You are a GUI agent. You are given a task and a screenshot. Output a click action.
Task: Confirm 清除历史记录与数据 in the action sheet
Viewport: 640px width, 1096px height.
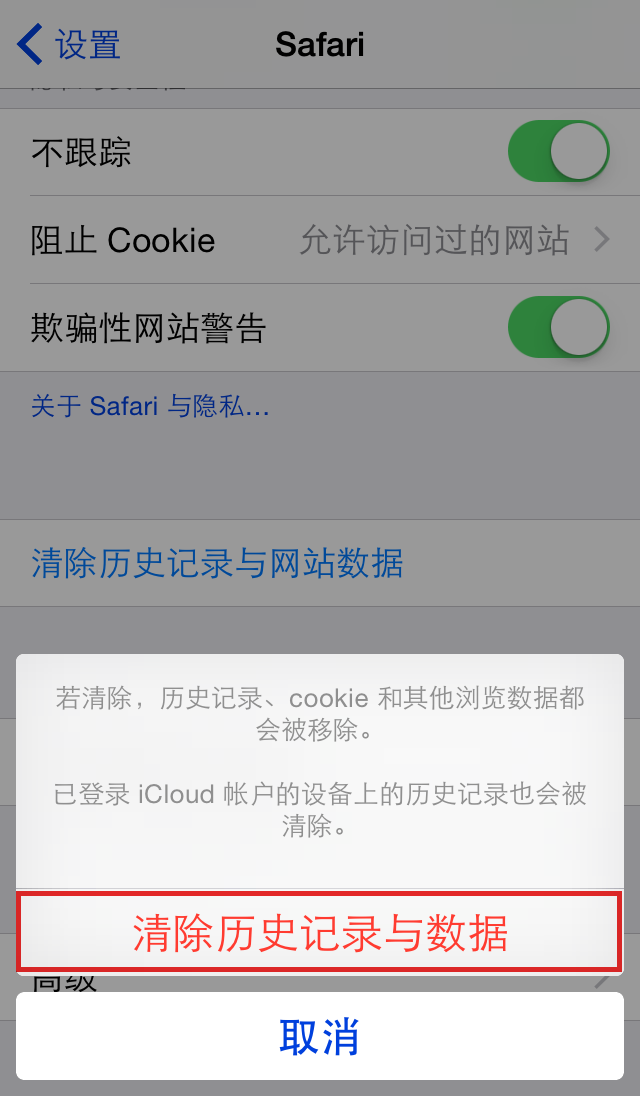319,932
